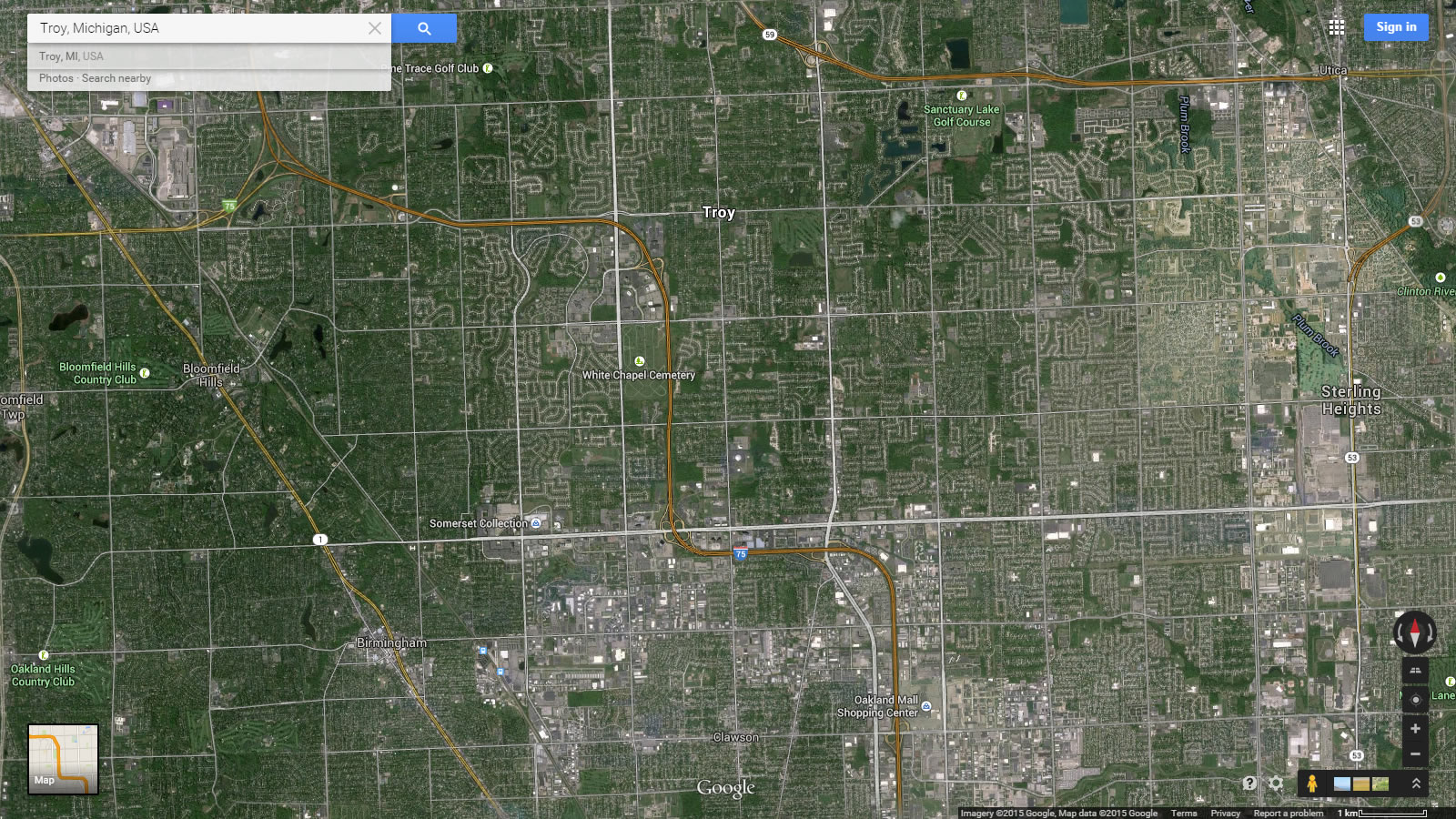Tilt the map view
This screenshot has width=1456, height=819.
click(1415, 671)
